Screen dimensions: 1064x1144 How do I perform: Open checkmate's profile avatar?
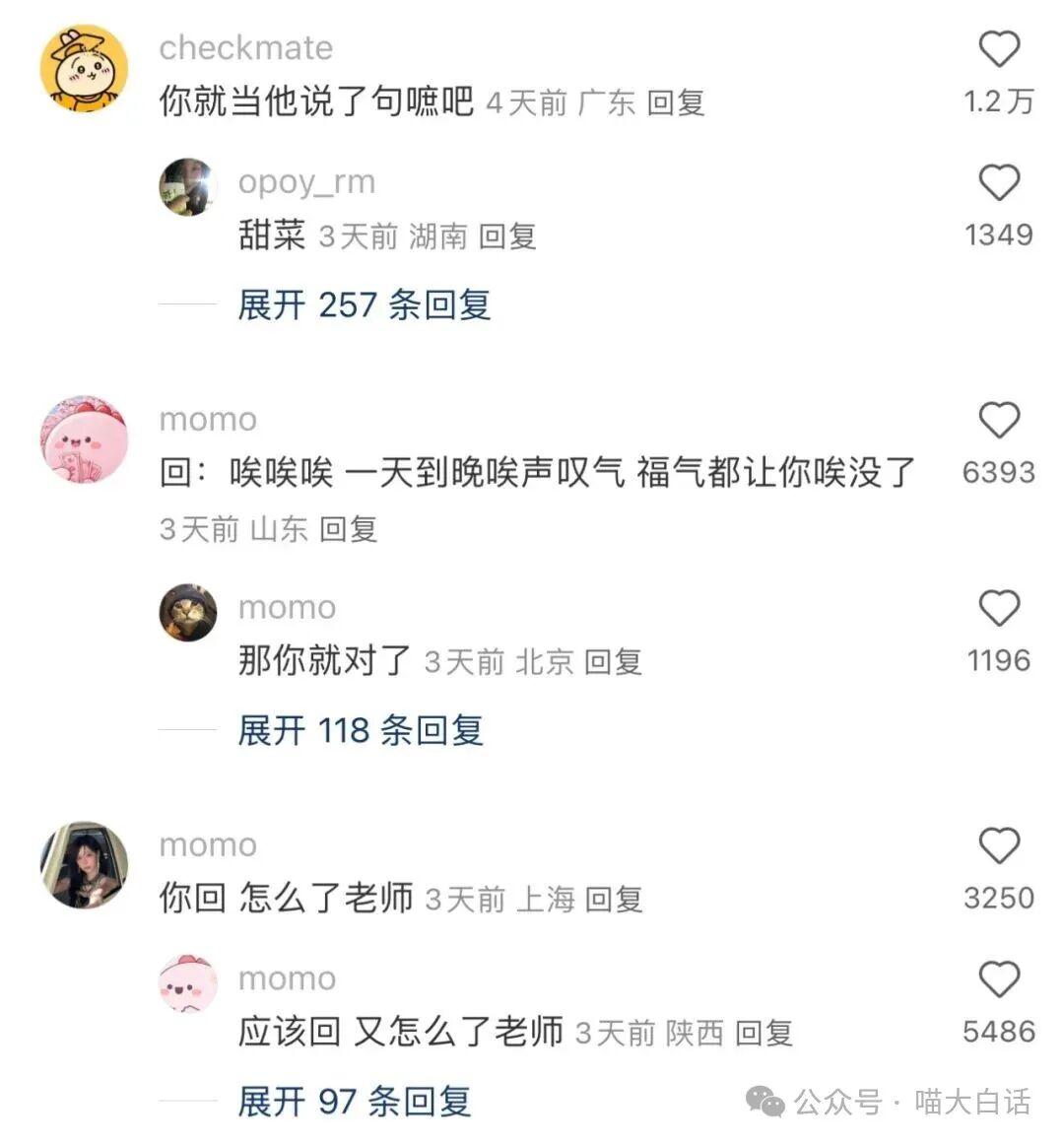click(x=84, y=68)
